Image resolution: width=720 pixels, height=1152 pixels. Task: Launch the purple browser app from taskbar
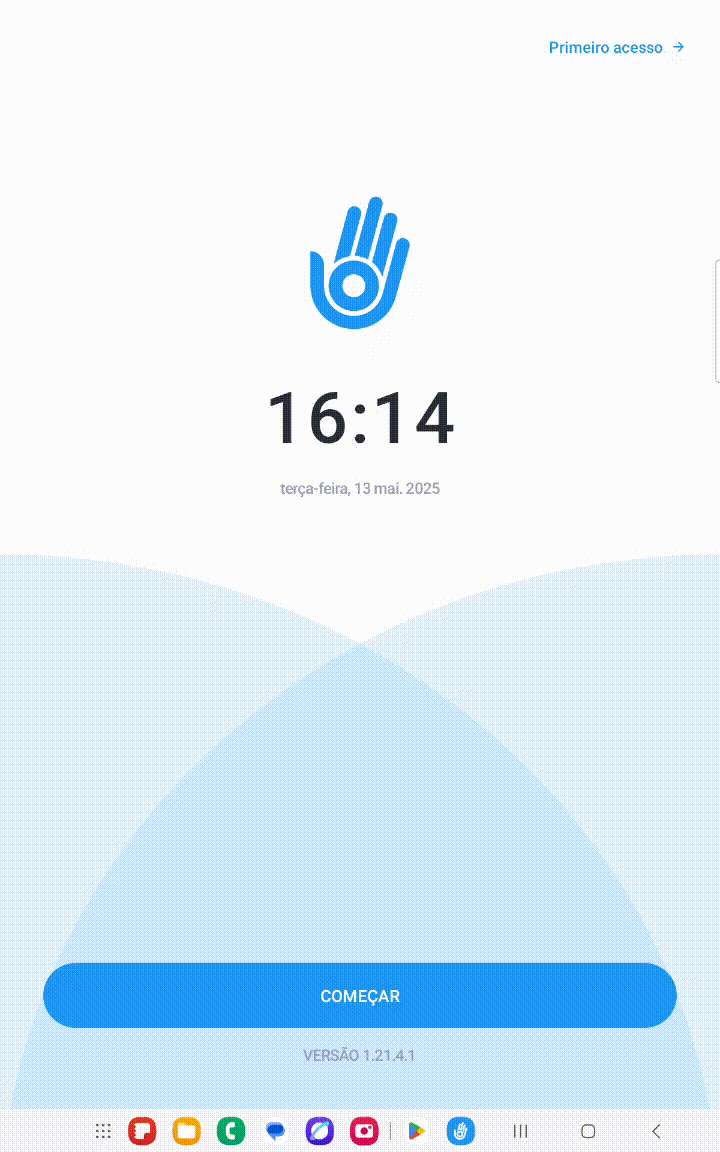pyautogui.click(x=320, y=1131)
